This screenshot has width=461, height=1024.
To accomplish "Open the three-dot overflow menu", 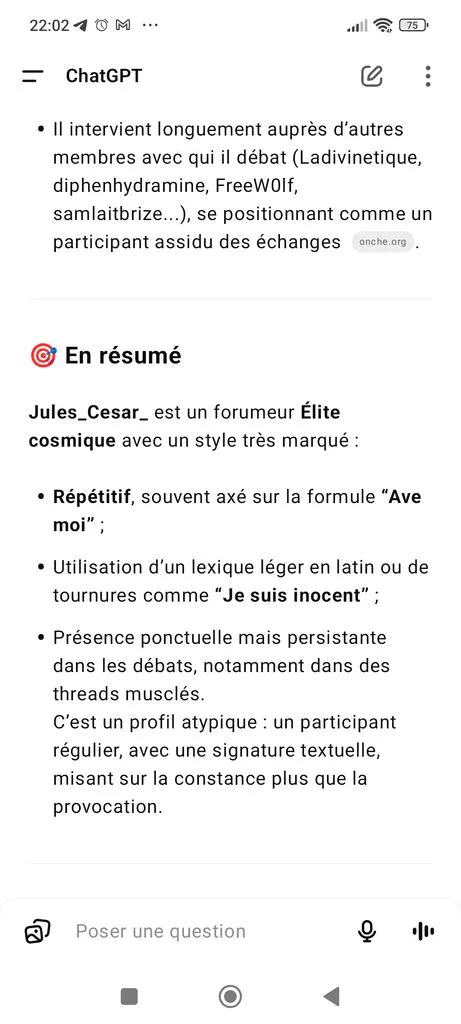I will [428, 76].
